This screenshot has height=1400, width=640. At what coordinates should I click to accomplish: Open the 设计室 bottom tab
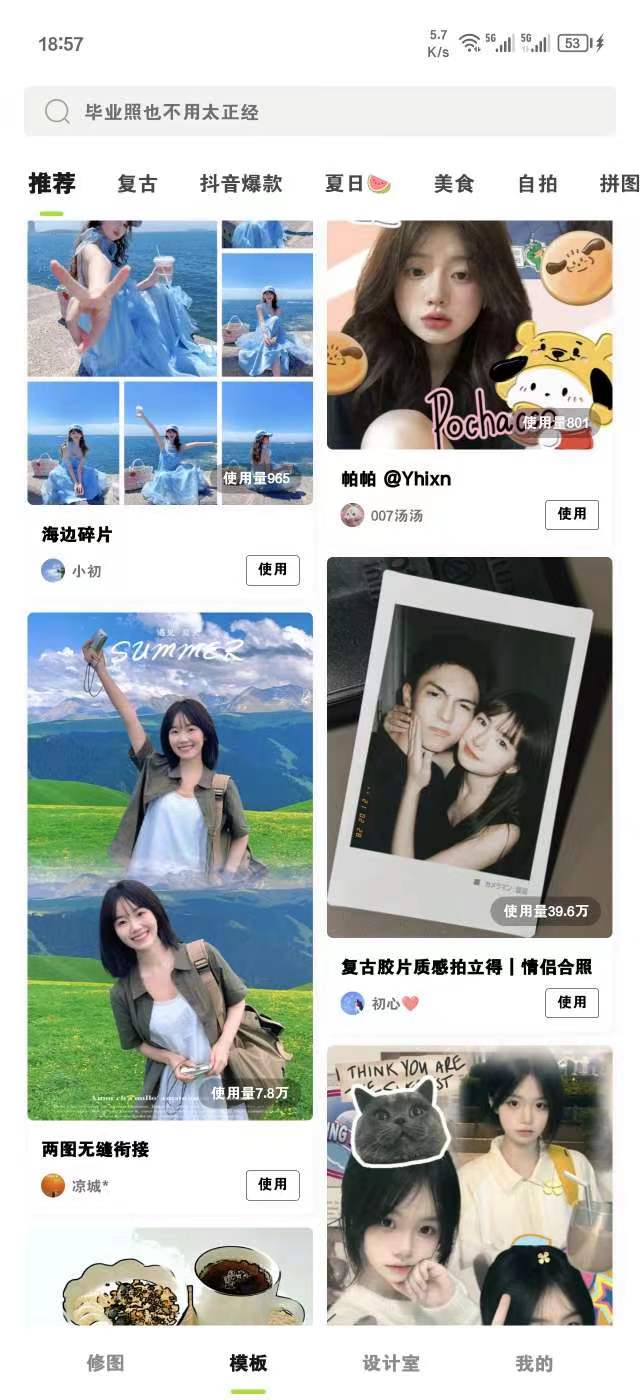391,1364
